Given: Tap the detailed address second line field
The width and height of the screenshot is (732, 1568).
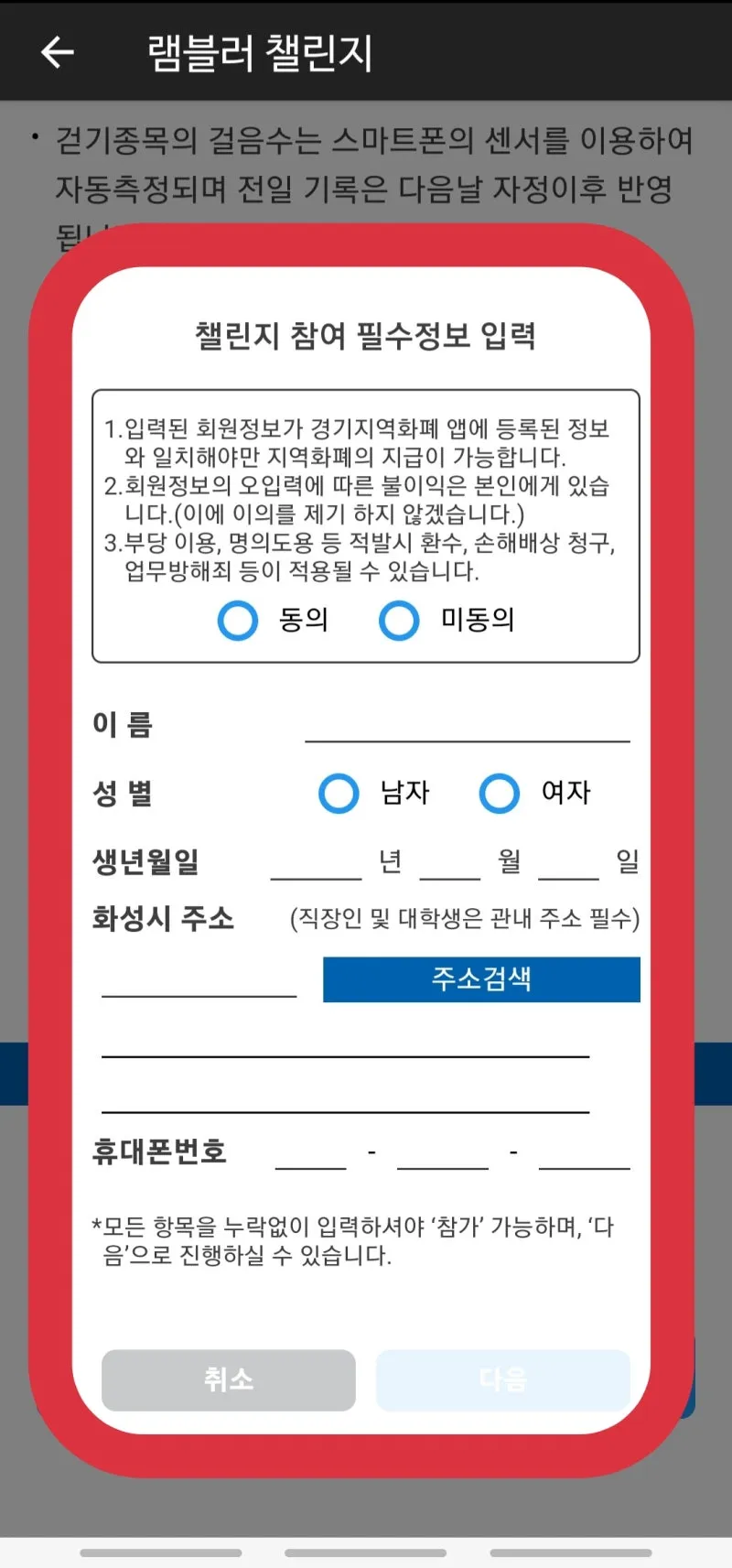Looking at the screenshot, I should 345,1095.
